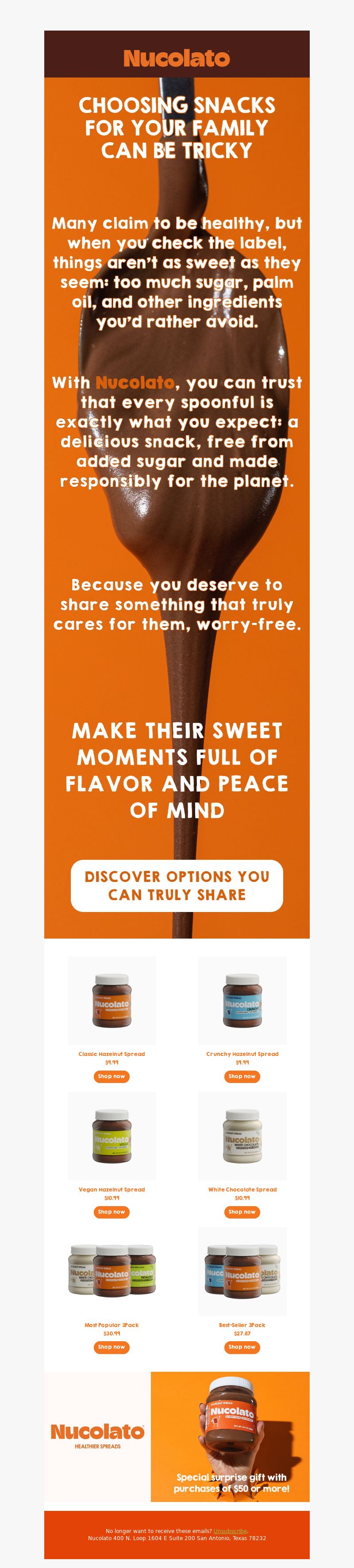Tap Discover Options You Can Truly Share
The height and width of the screenshot is (1568, 354).
(x=177, y=885)
